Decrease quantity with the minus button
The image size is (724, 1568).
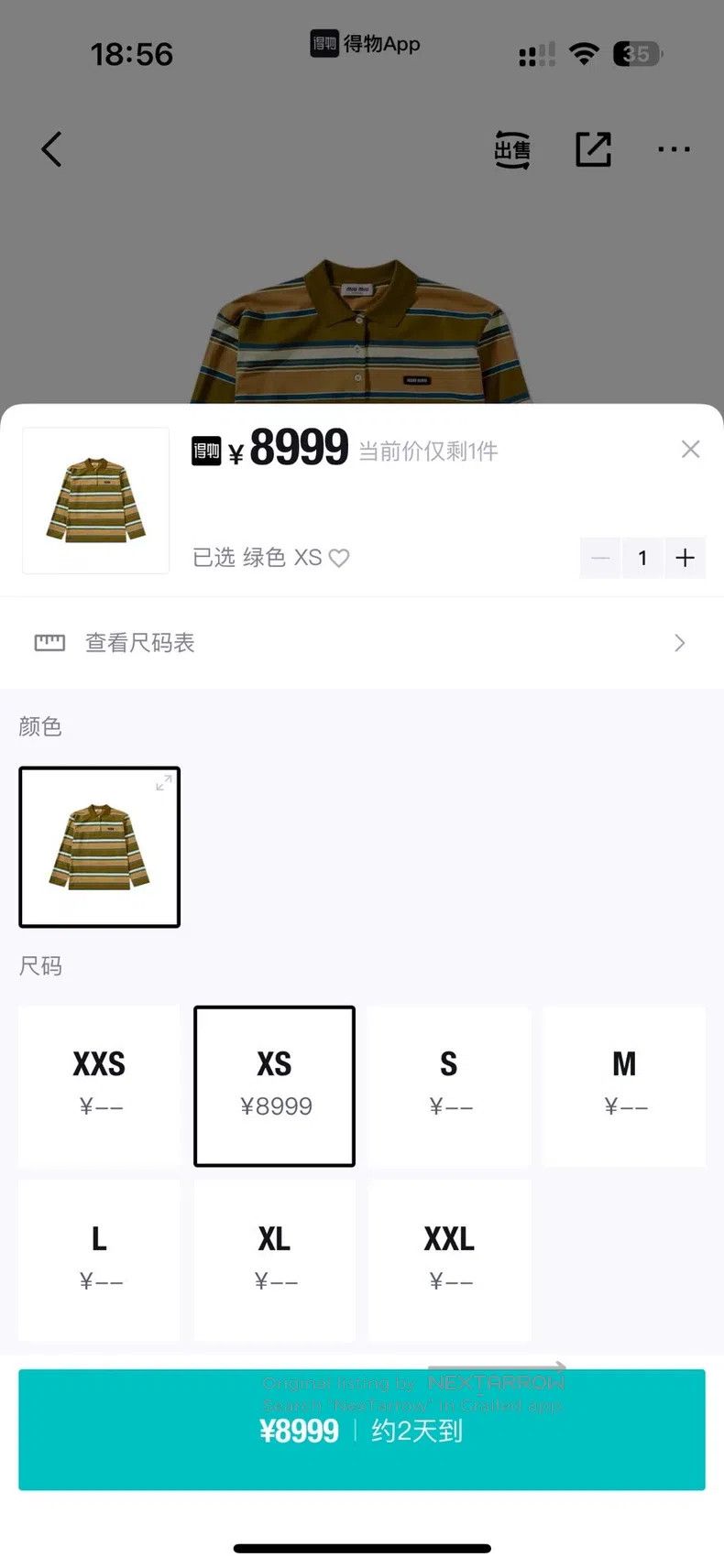pyautogui.click(x=600, y=558)
